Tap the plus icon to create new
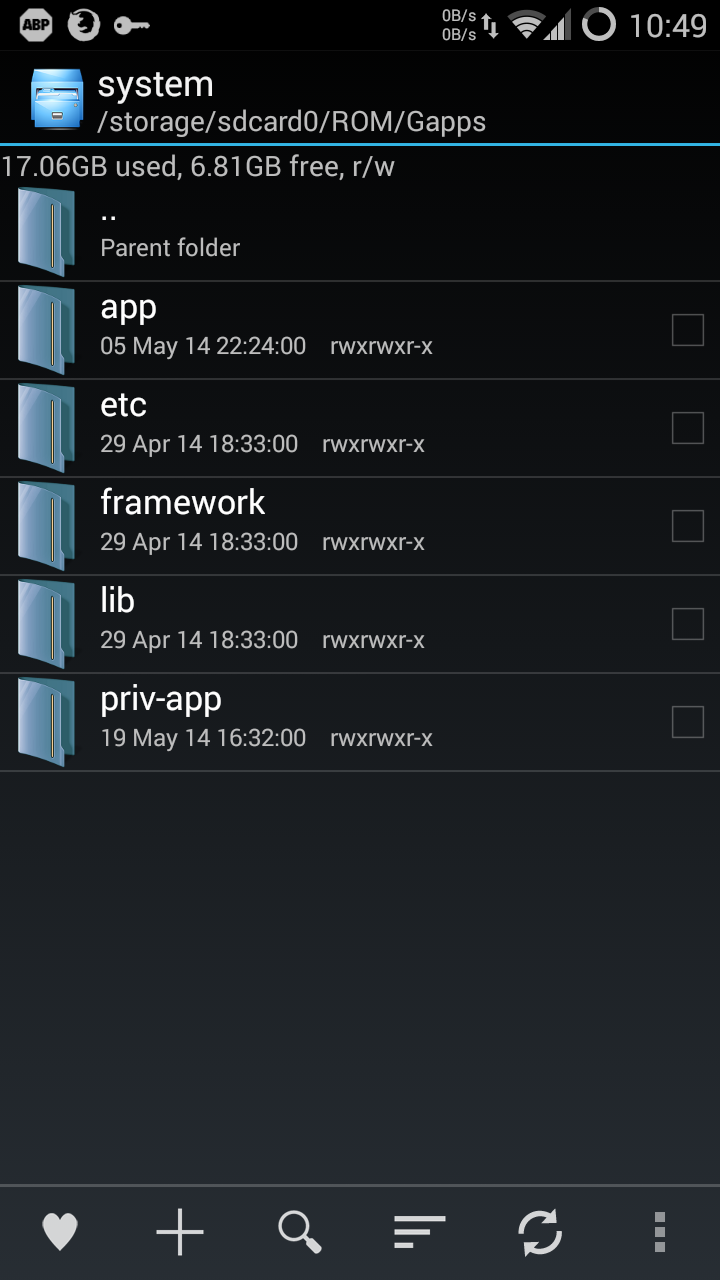The width and height of the screenshot is (720, 1280). click(180, 1232)
